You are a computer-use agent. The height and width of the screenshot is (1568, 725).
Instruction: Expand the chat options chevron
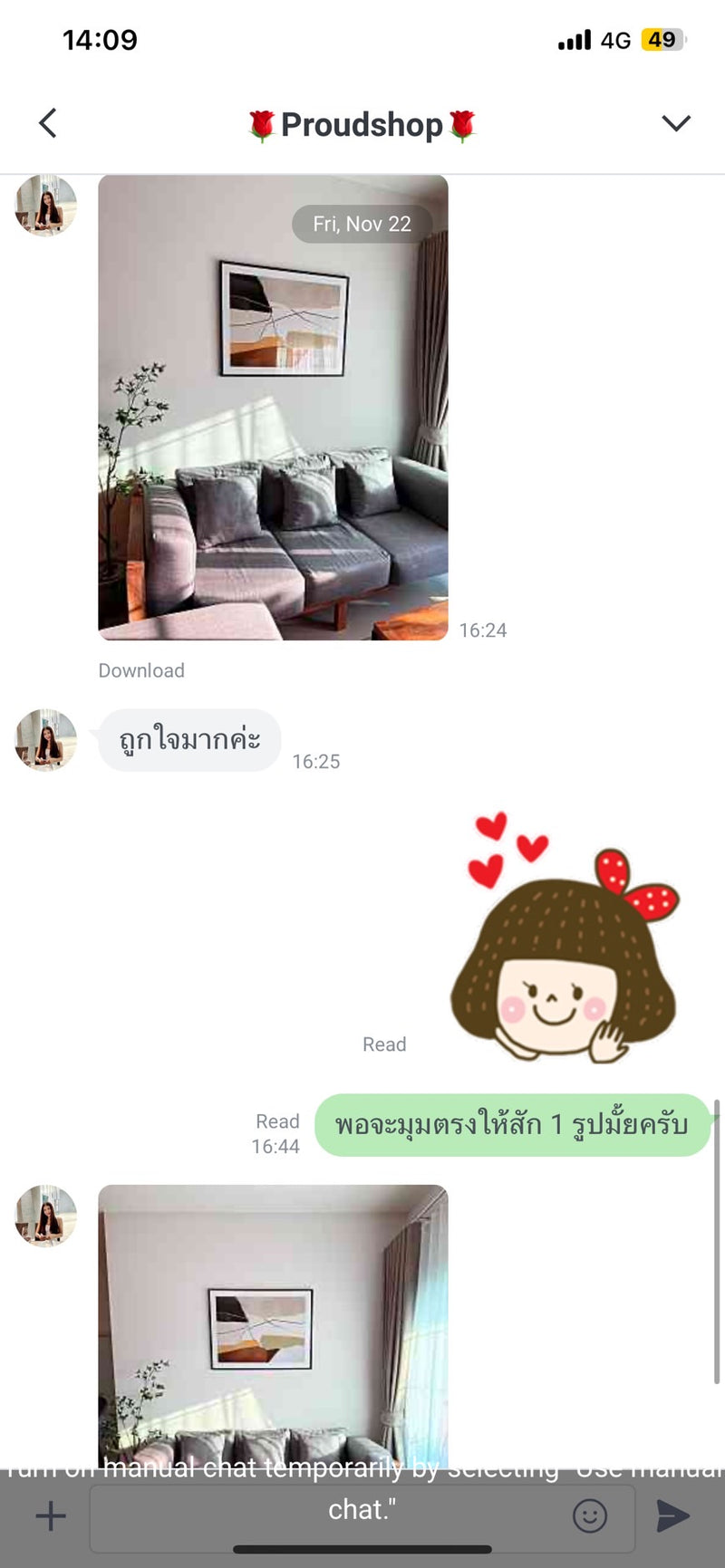point(676,123)
